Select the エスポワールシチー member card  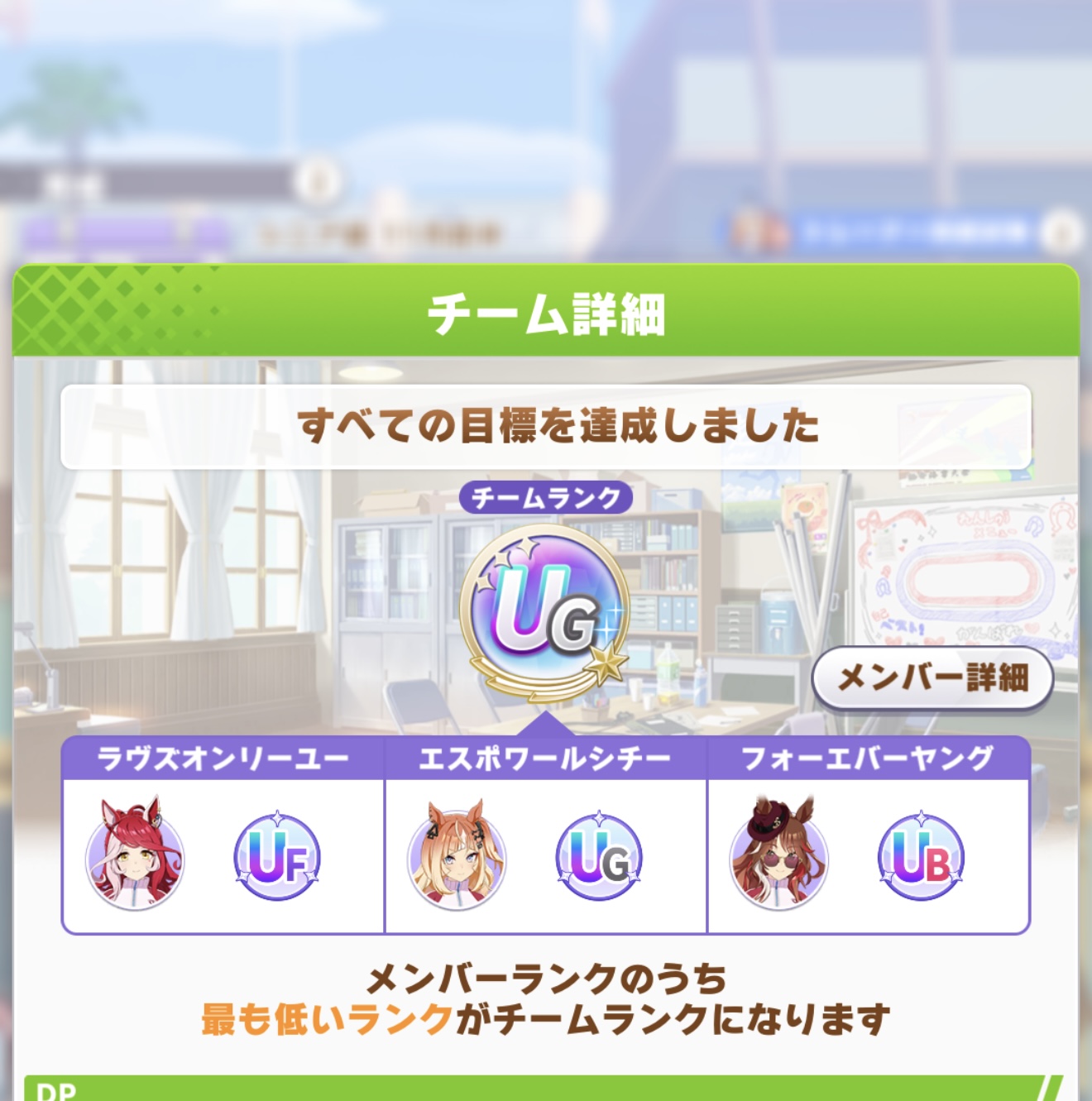click(x=545, y=835)
